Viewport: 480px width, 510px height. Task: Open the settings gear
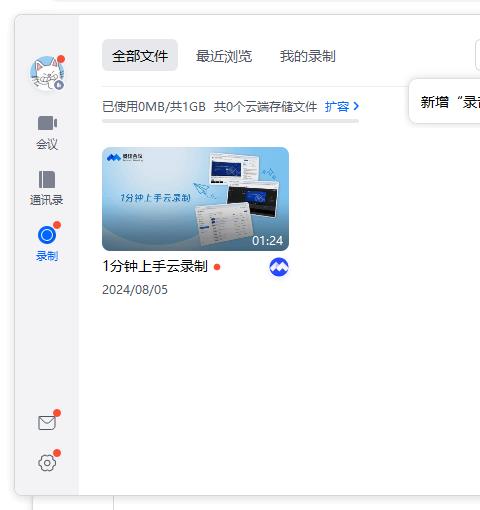coord(47,463)
